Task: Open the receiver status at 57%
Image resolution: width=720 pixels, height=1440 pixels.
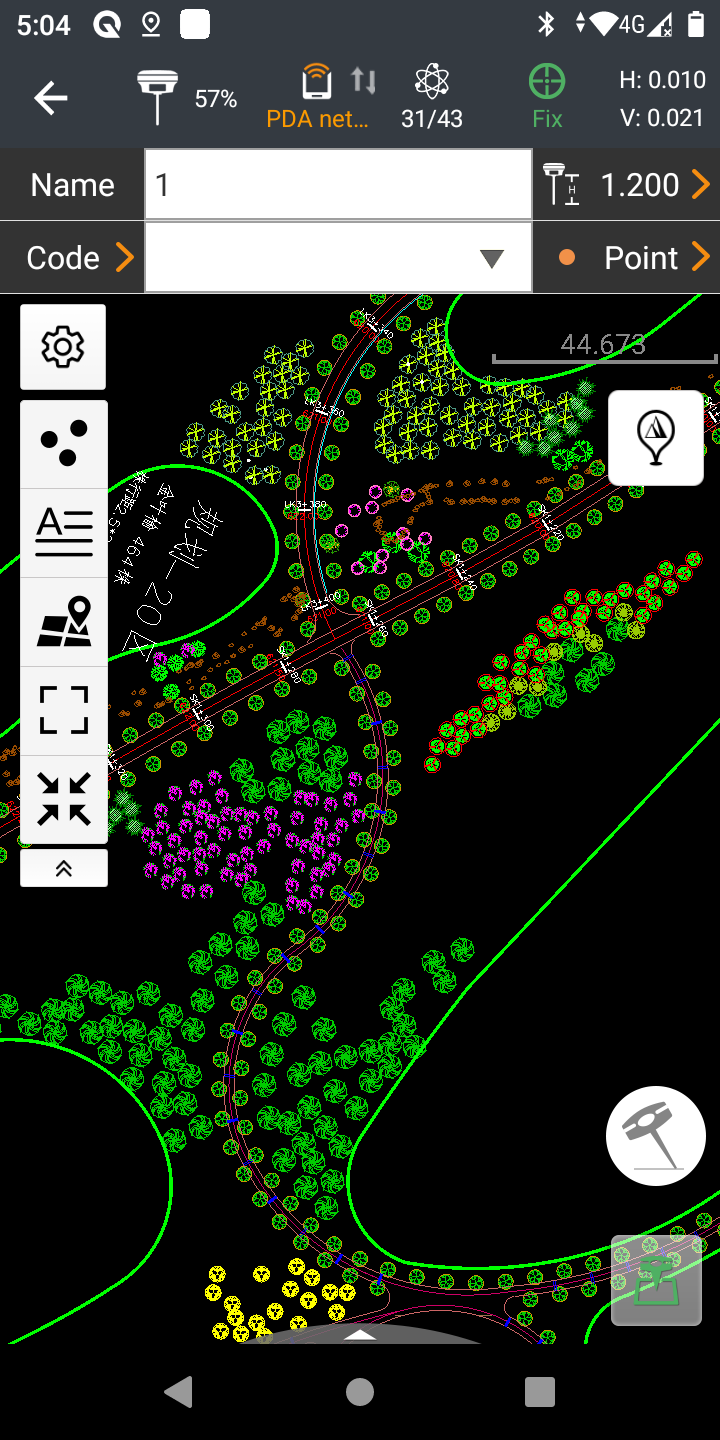Action: pyautogui.click(x=187, y=98)
